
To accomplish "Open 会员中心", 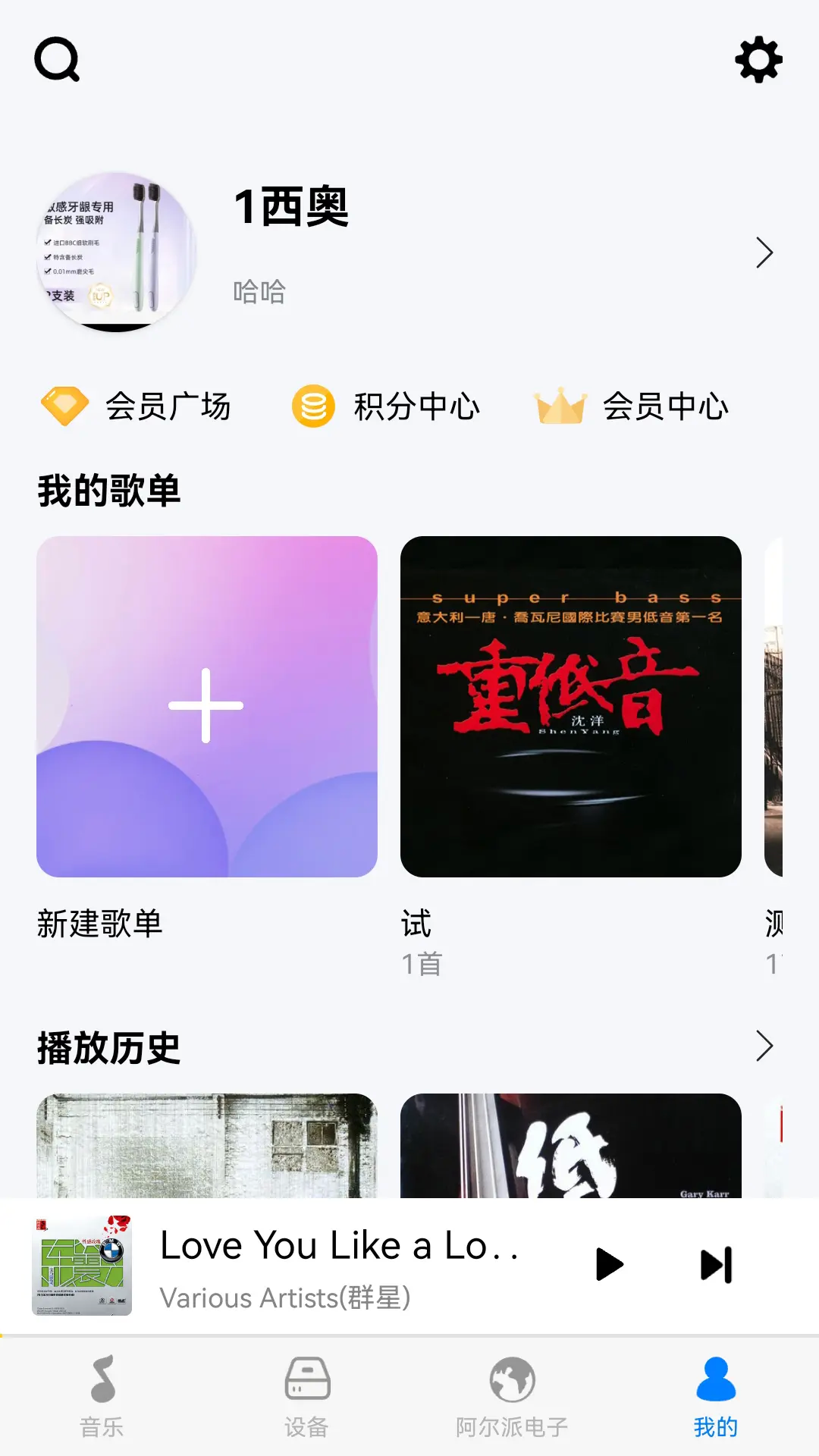I will pos(632,406).
